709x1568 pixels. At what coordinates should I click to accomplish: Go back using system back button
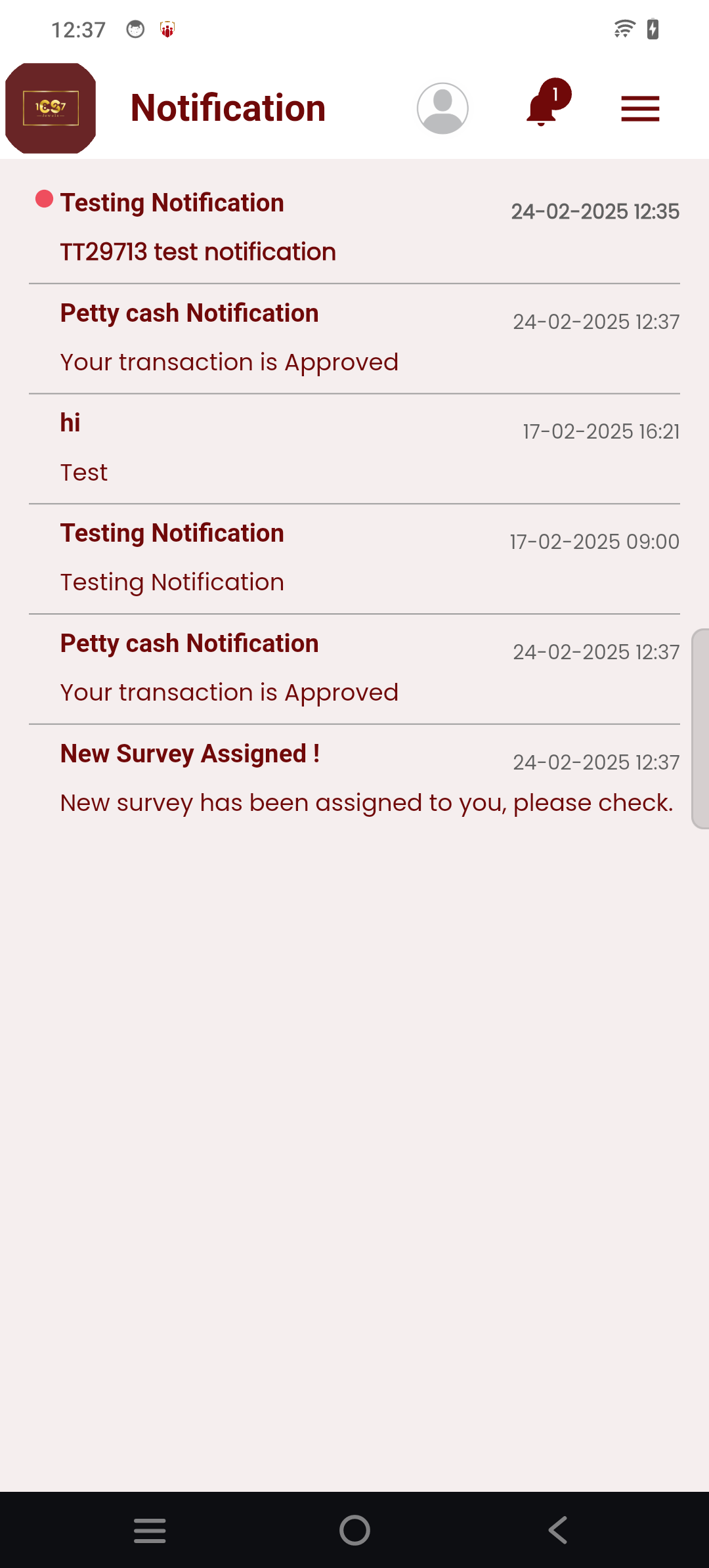click(x=558, y=1530)
